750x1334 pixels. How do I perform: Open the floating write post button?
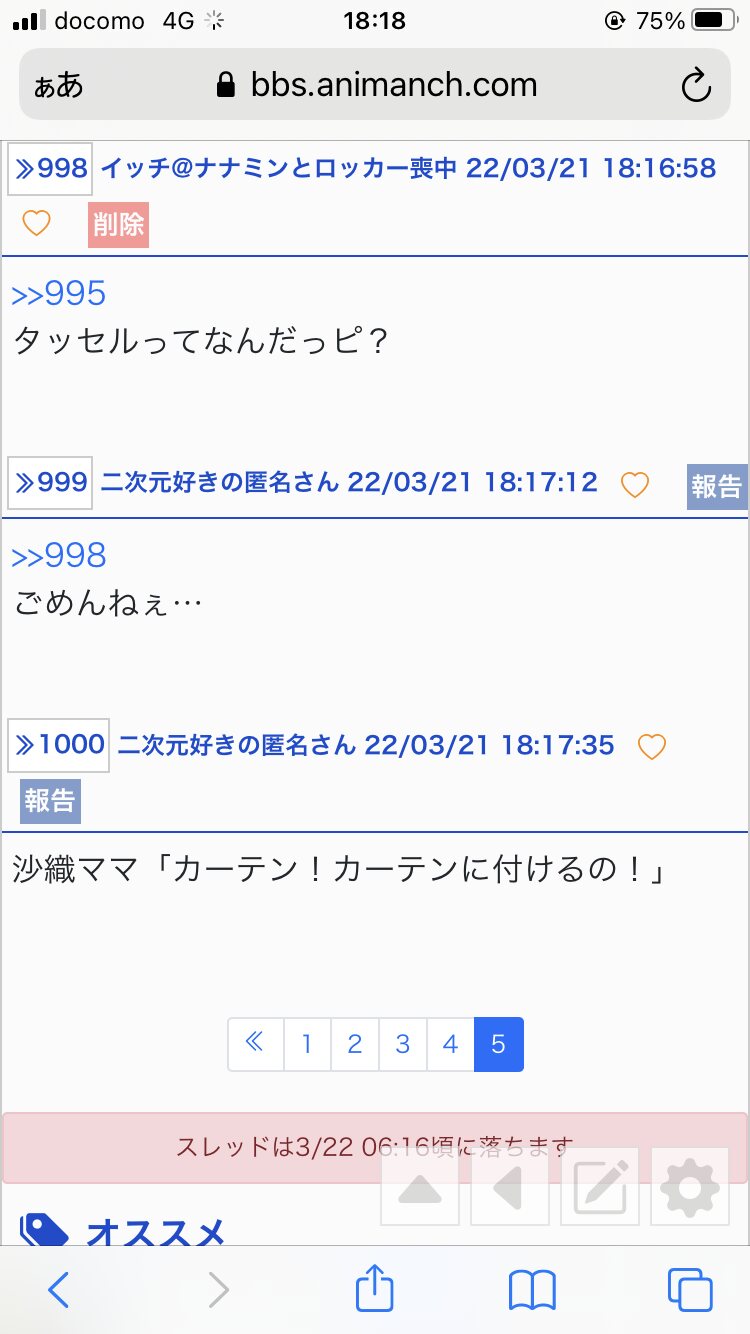[600, 1186]
